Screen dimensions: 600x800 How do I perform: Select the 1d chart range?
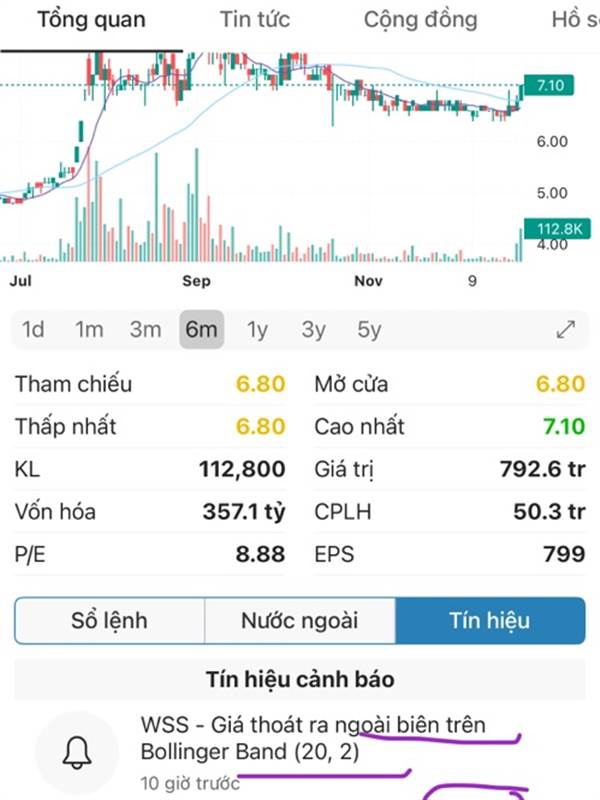coord(33,330)
